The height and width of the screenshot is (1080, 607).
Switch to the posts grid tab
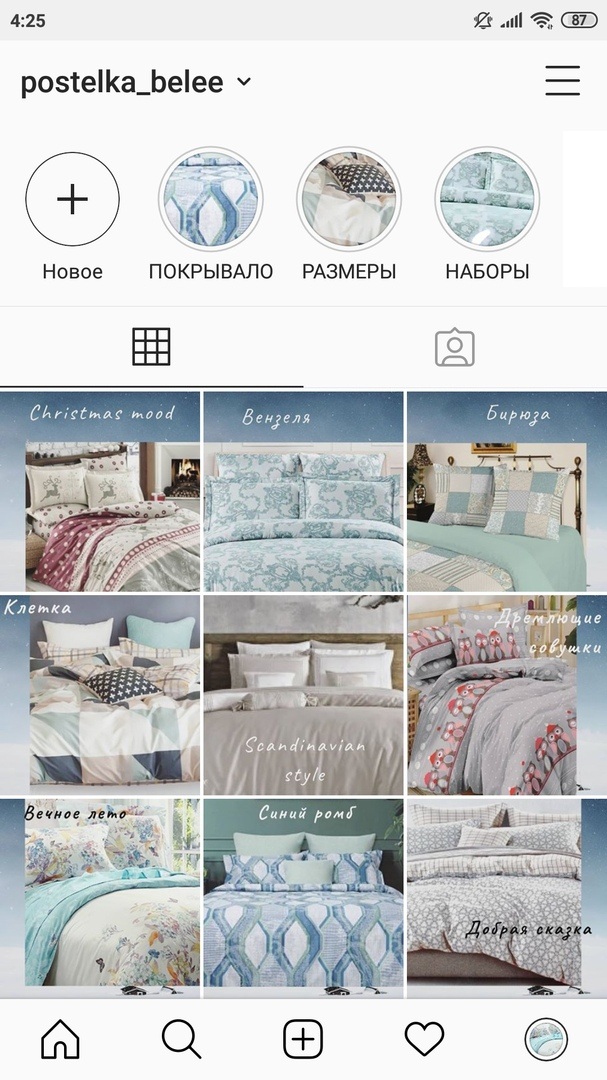(151, 347)
